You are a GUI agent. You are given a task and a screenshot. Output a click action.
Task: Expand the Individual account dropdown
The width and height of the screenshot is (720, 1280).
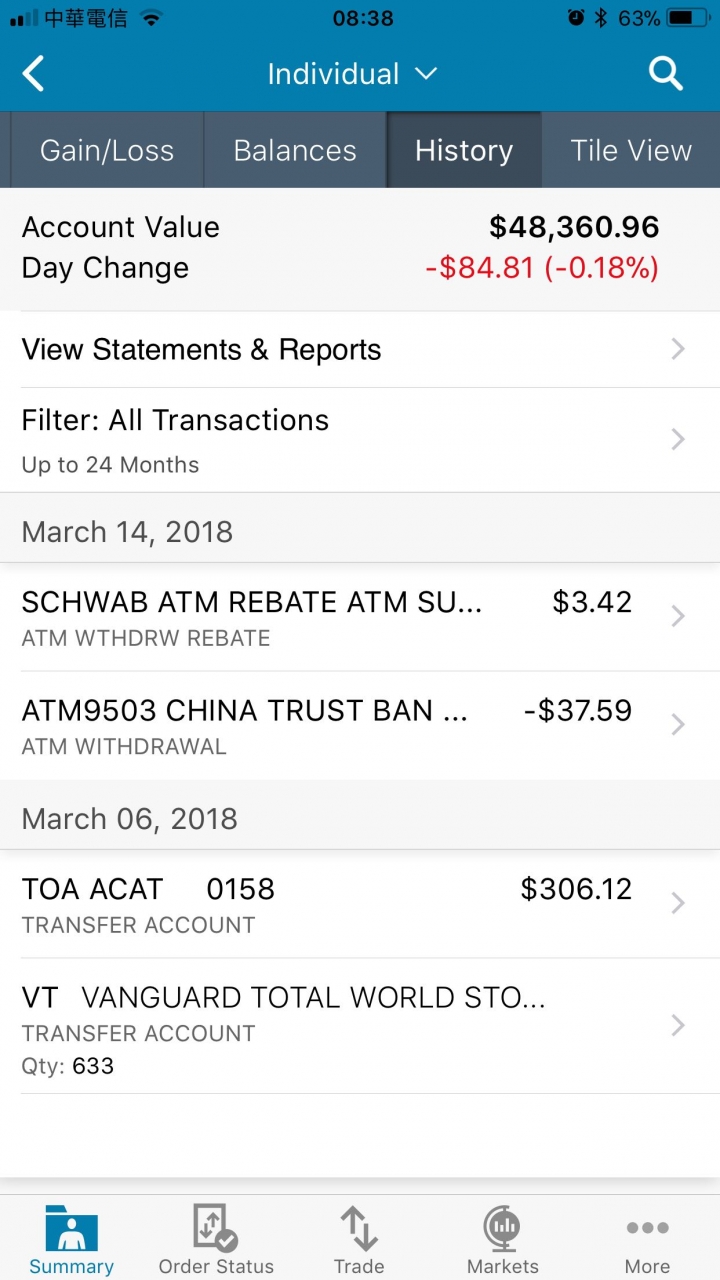tap(352, 74)
